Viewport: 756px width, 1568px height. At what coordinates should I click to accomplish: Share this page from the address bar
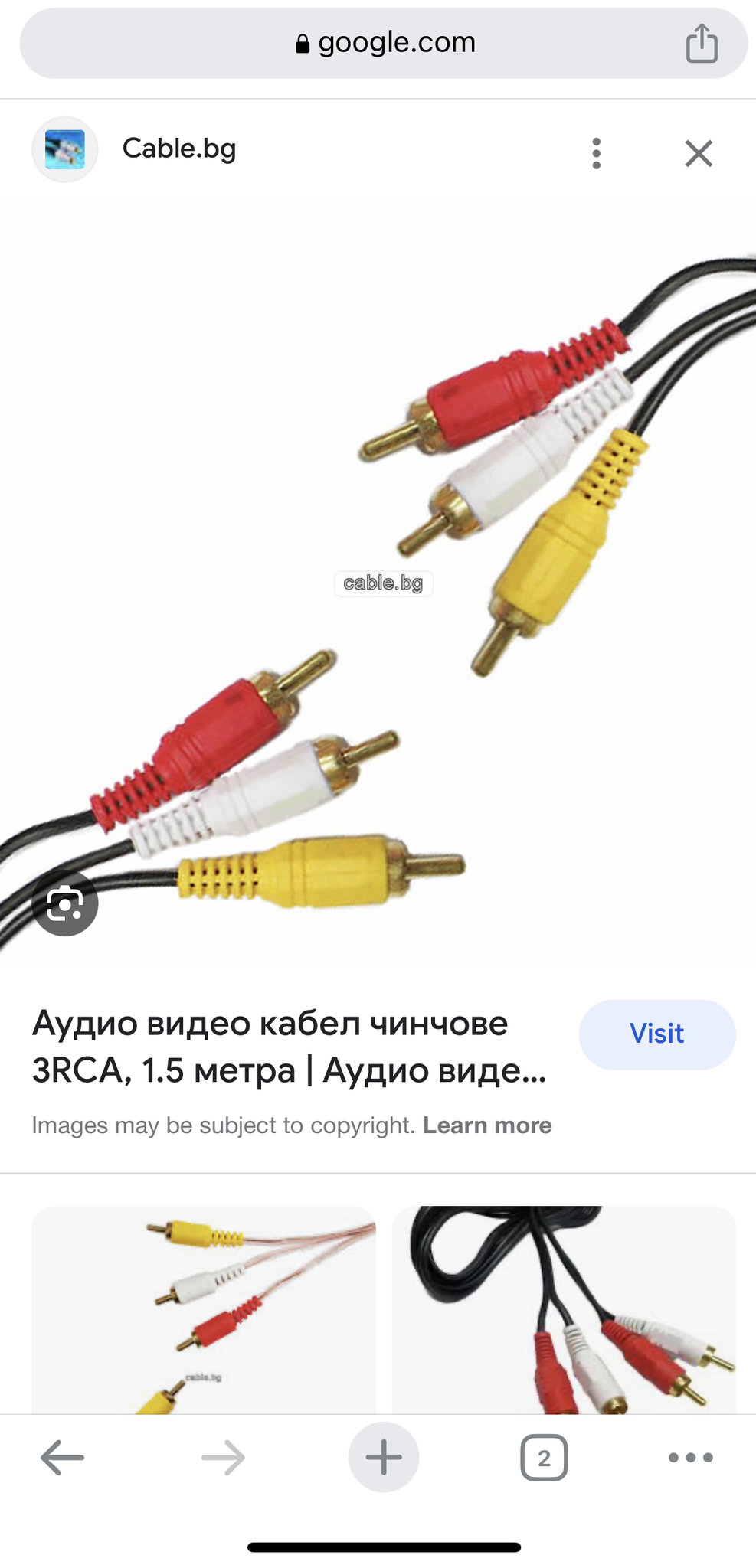[701, 43]
